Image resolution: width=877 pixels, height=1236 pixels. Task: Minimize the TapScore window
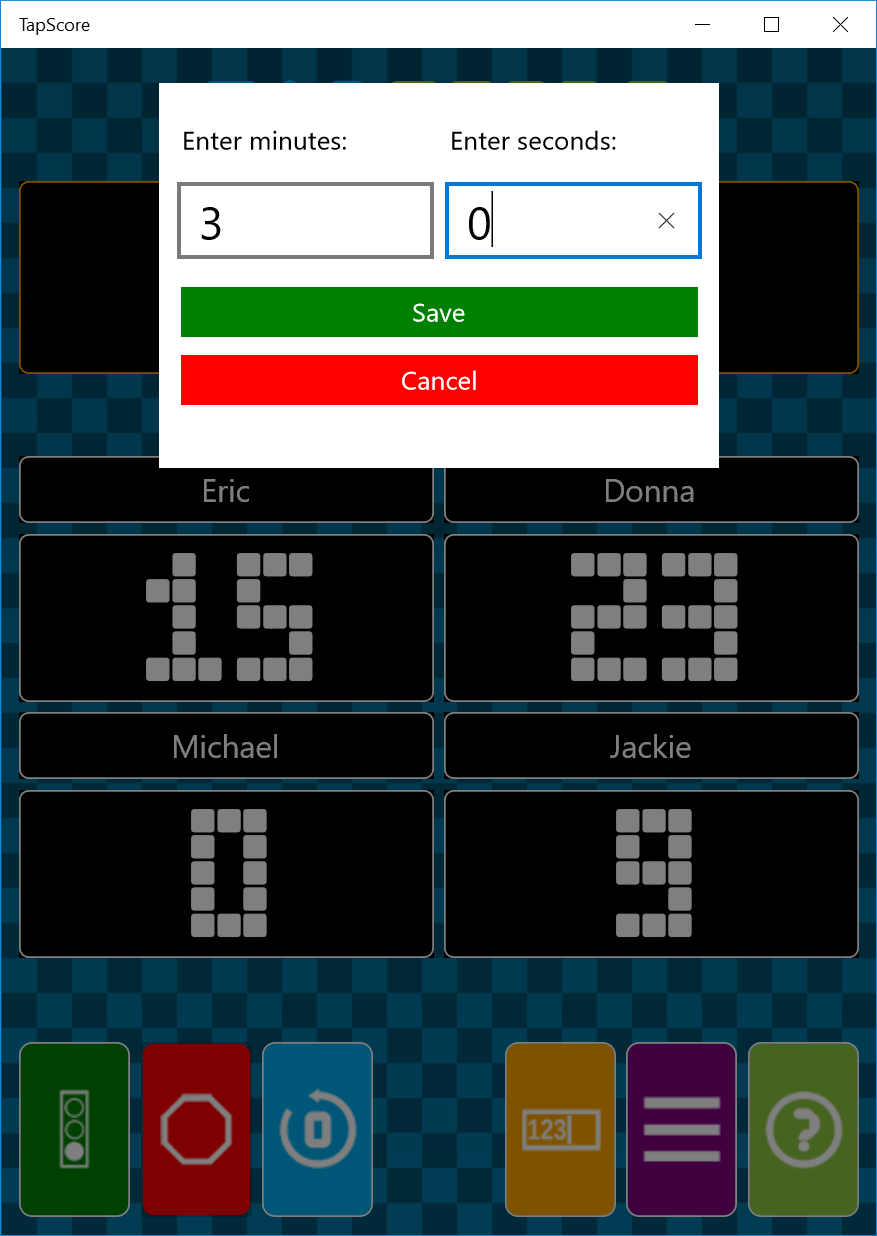703,25
